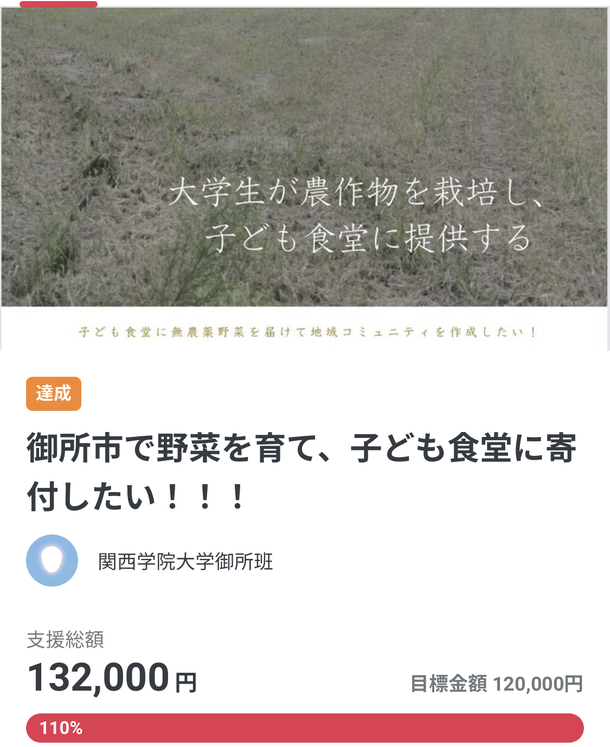The width and height of the screenshot is (610, 747).
Task: Open the 関西学院大学御所班 organizer profile
Action: (x=185, y=561)
